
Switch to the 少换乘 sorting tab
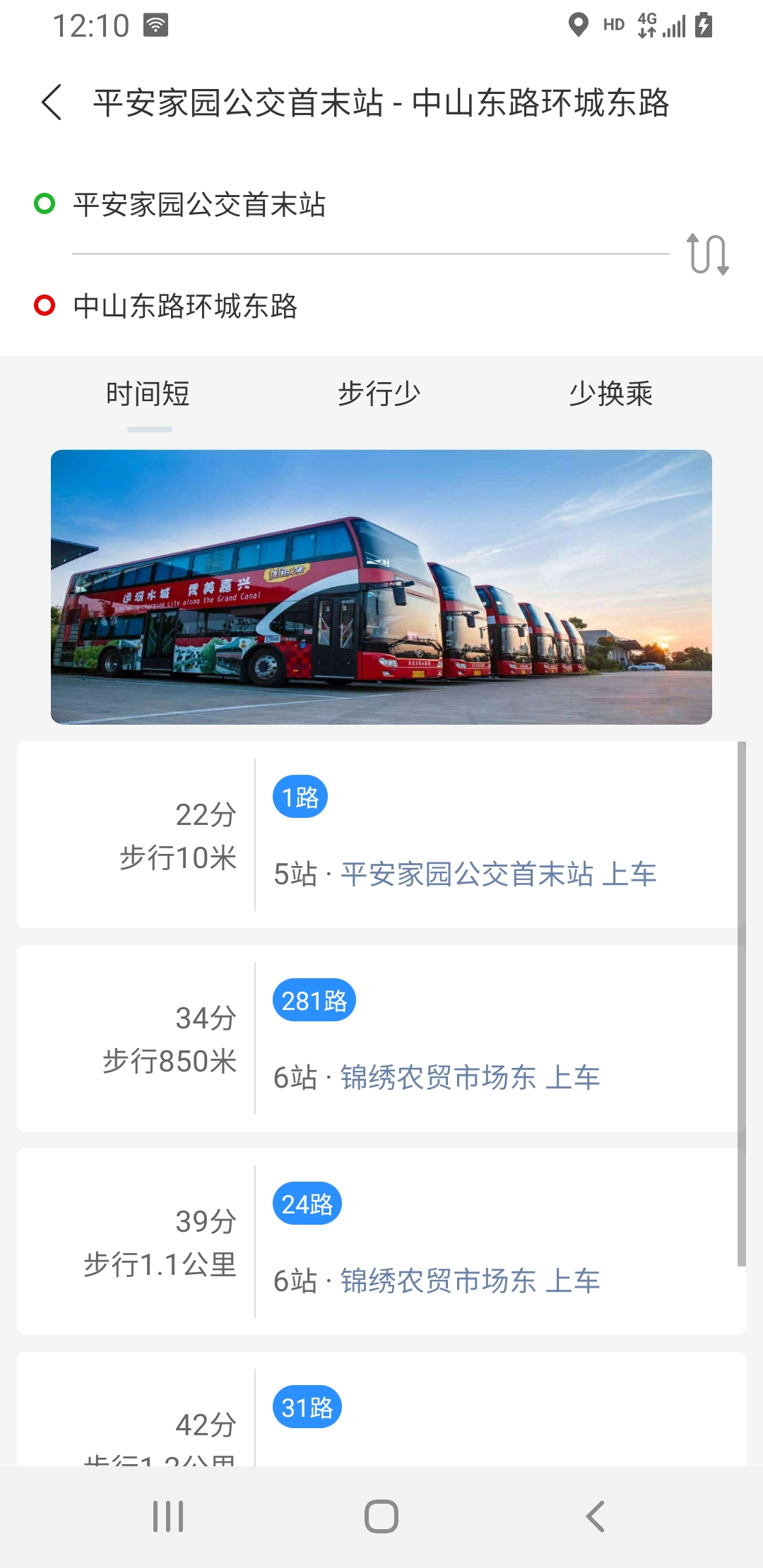tap(612, 393)
